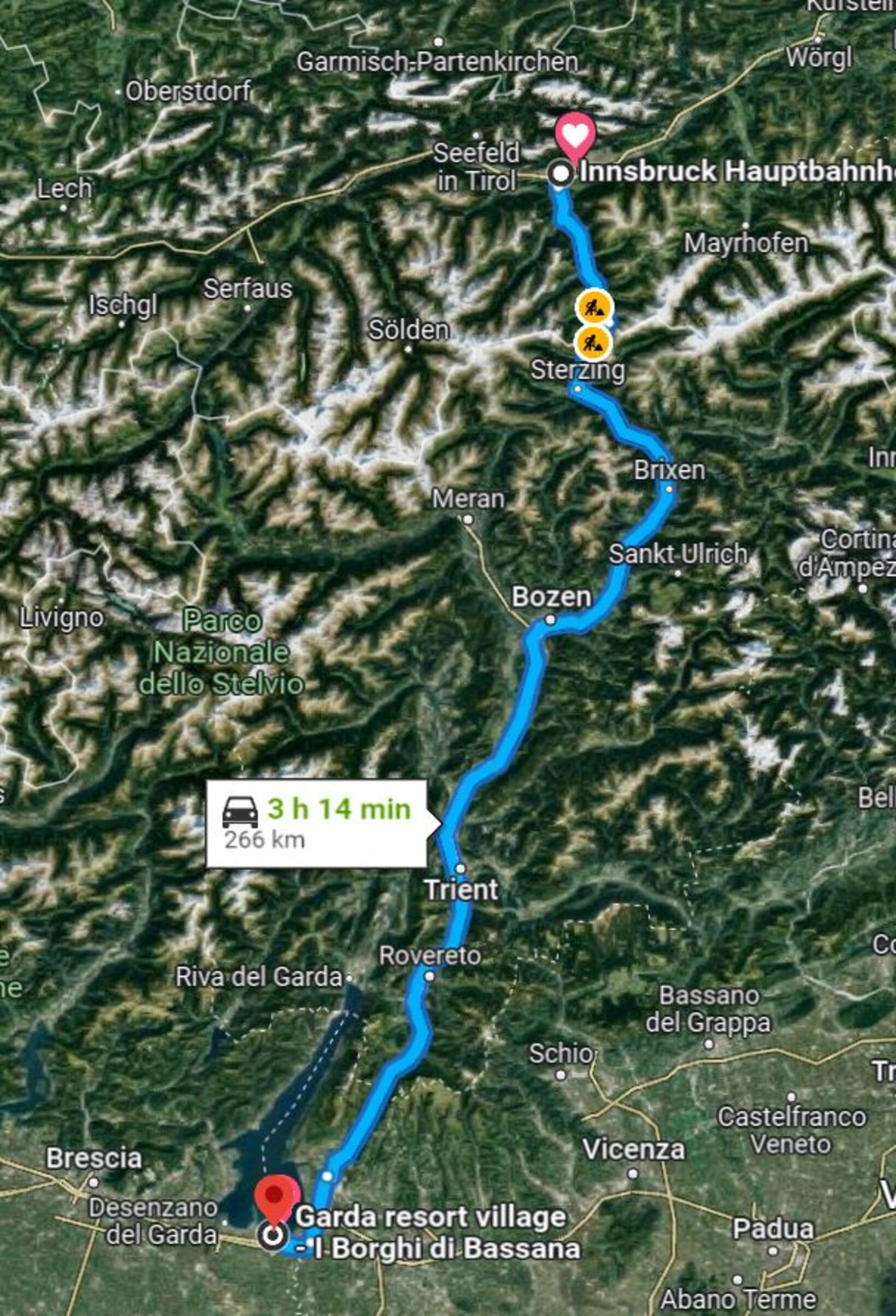This screenshot has width=896, height=1316.
Task: Select the Innsbruck Hauptbahnhof start marker
Action: [x=561, y=174]
